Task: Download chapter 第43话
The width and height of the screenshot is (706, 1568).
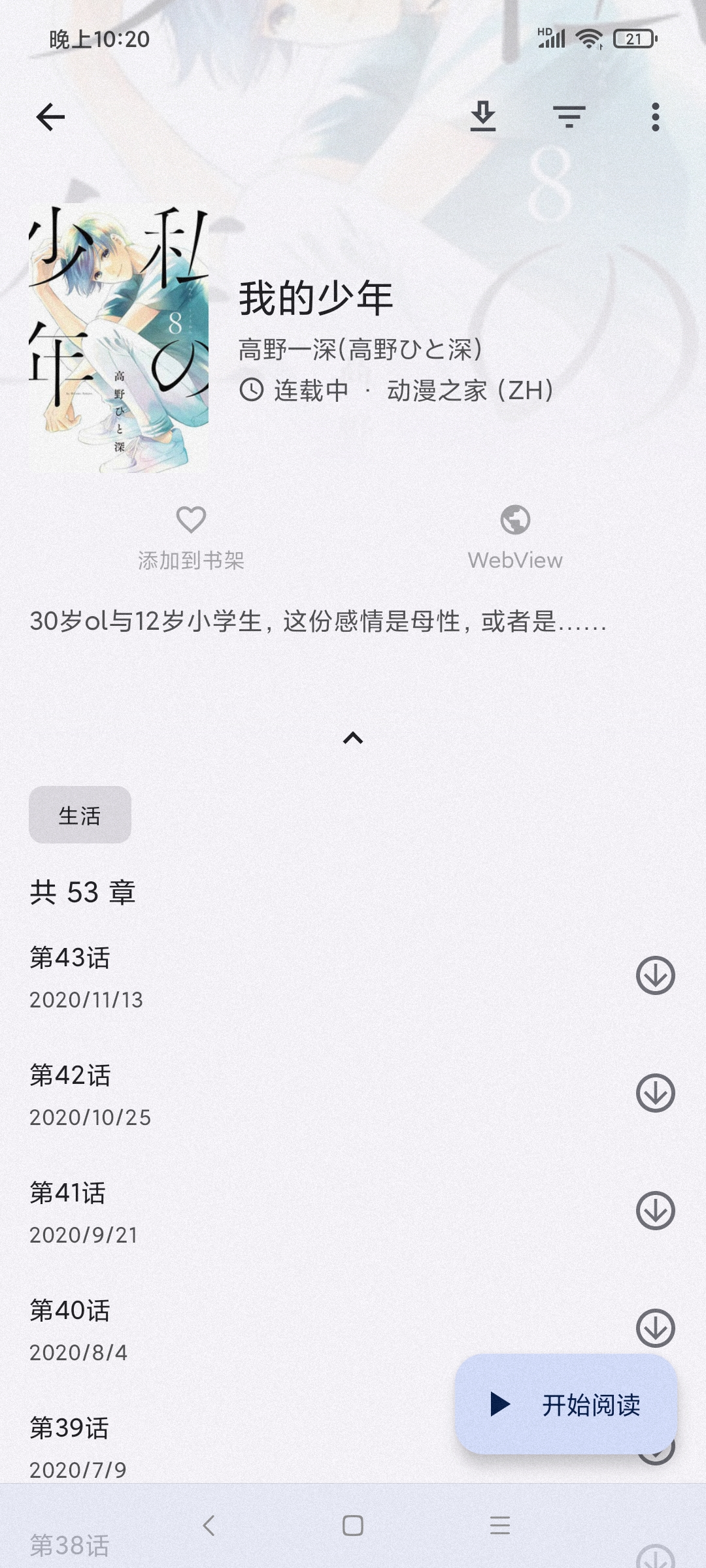Action: click(x=655, y=975)
